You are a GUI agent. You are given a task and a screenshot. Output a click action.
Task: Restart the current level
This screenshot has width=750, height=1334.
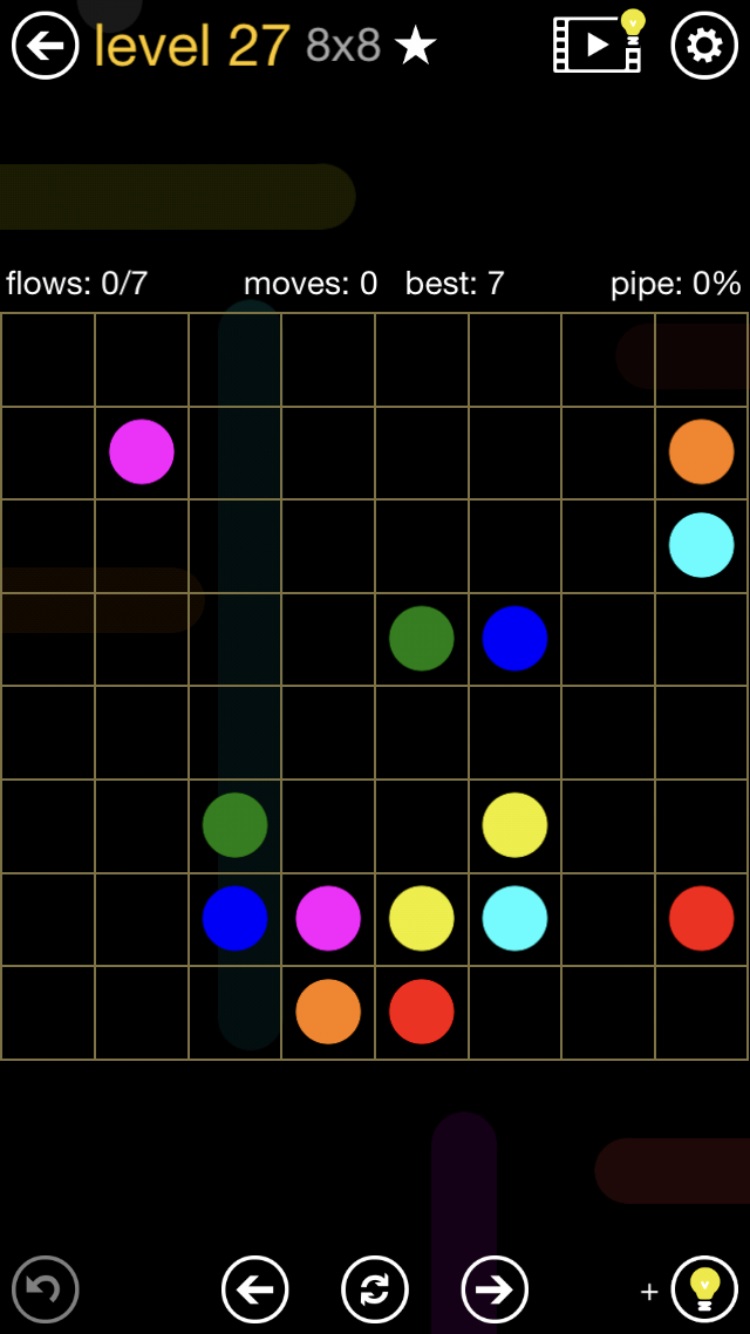375,1289
